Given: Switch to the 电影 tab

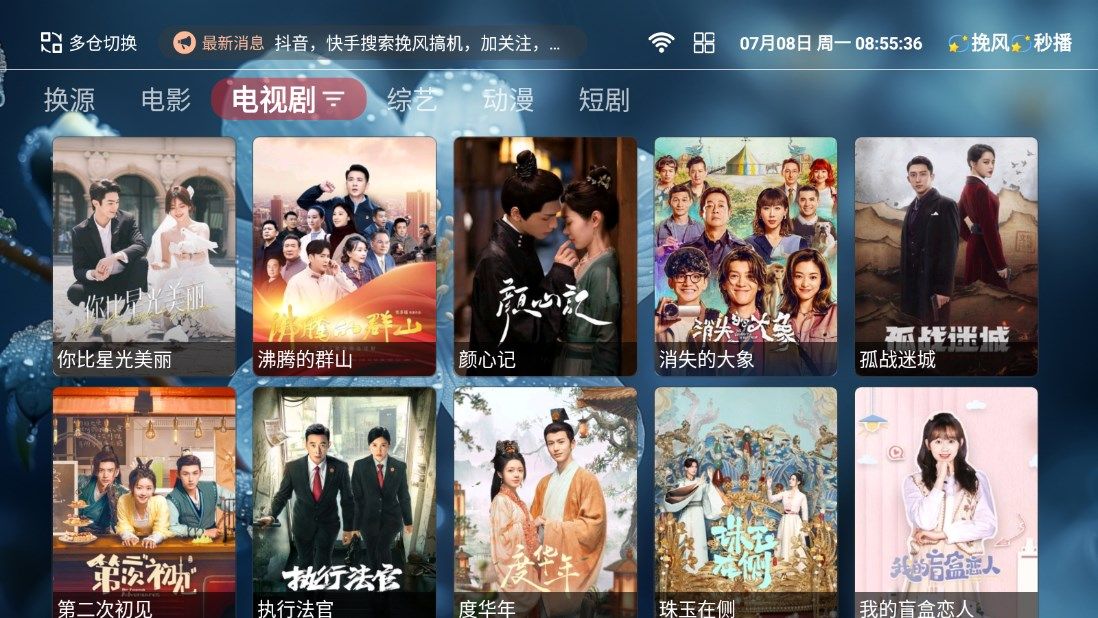Looking at the screenshot, I should coord(165,100).
